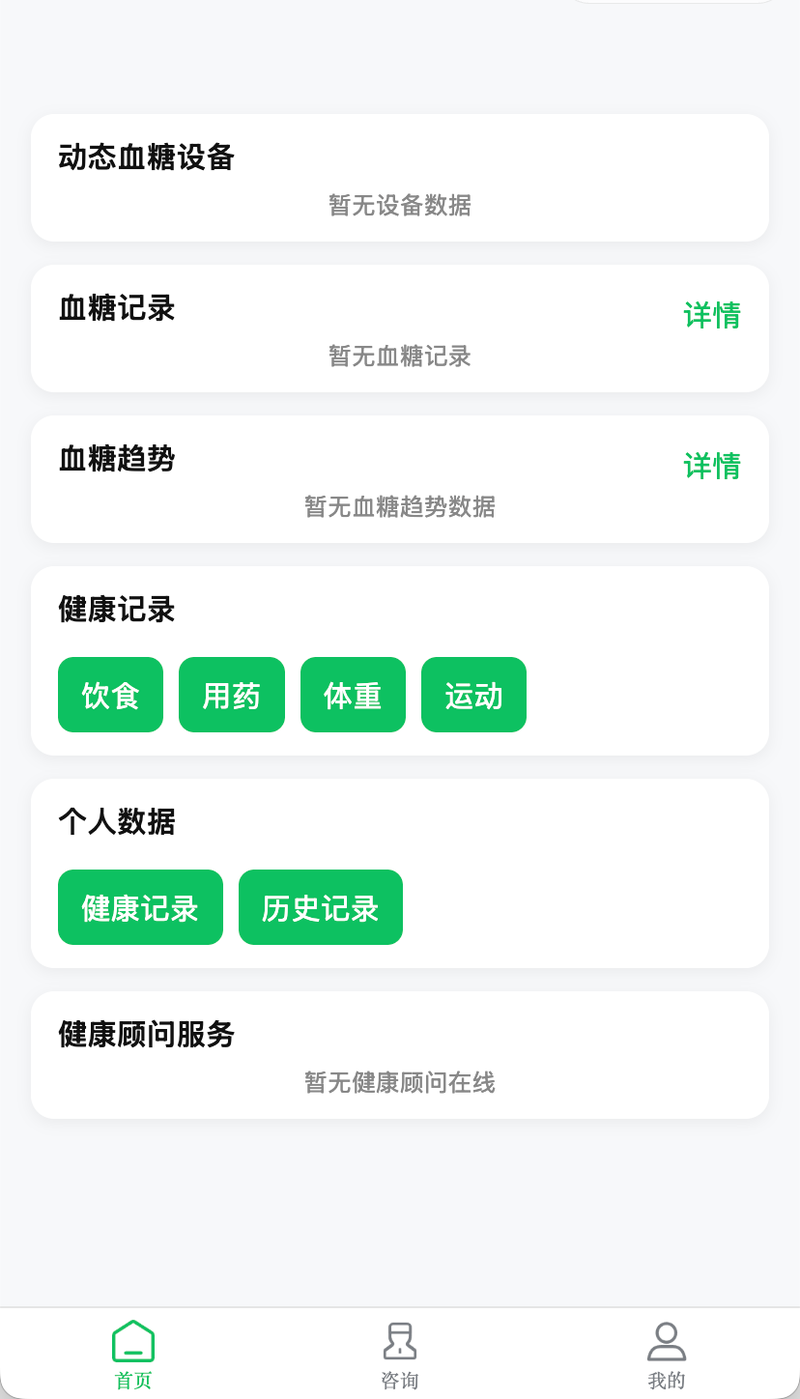Screen dimensions: 800x1399
Task: Switch to the 咨询 tab
Action: coord(400,1355)
